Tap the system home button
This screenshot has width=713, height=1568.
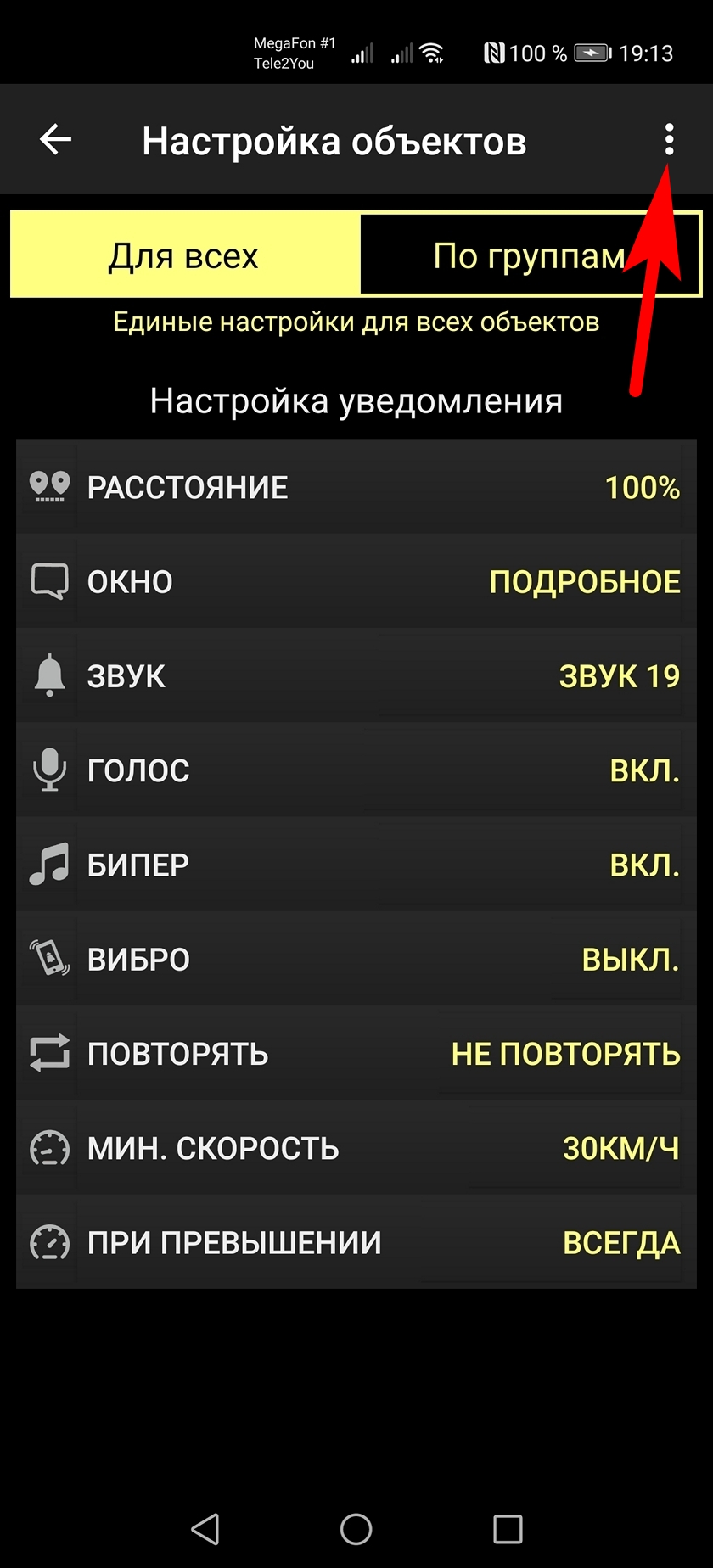coord(356,1529)
